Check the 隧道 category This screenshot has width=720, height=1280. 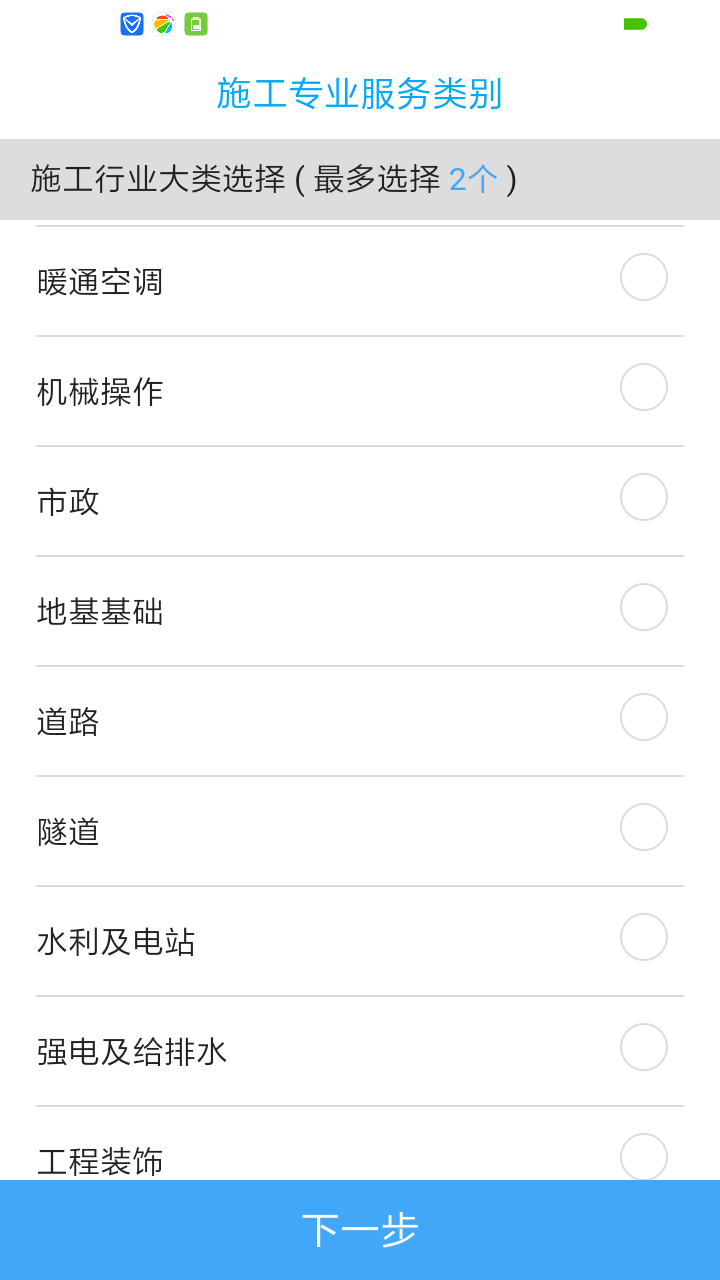tap(644, 827)
